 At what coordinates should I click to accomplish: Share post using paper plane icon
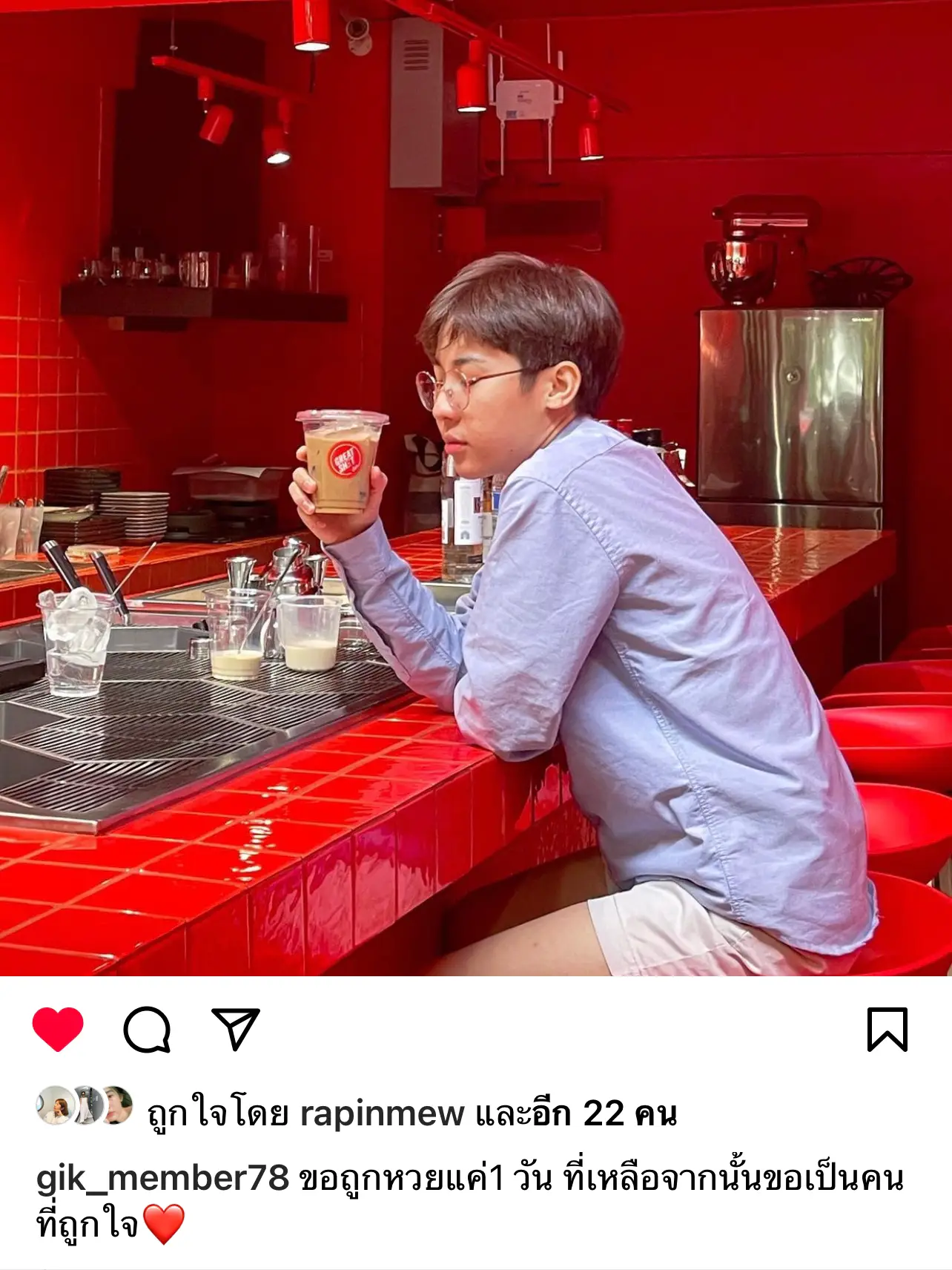[236, 1029]
